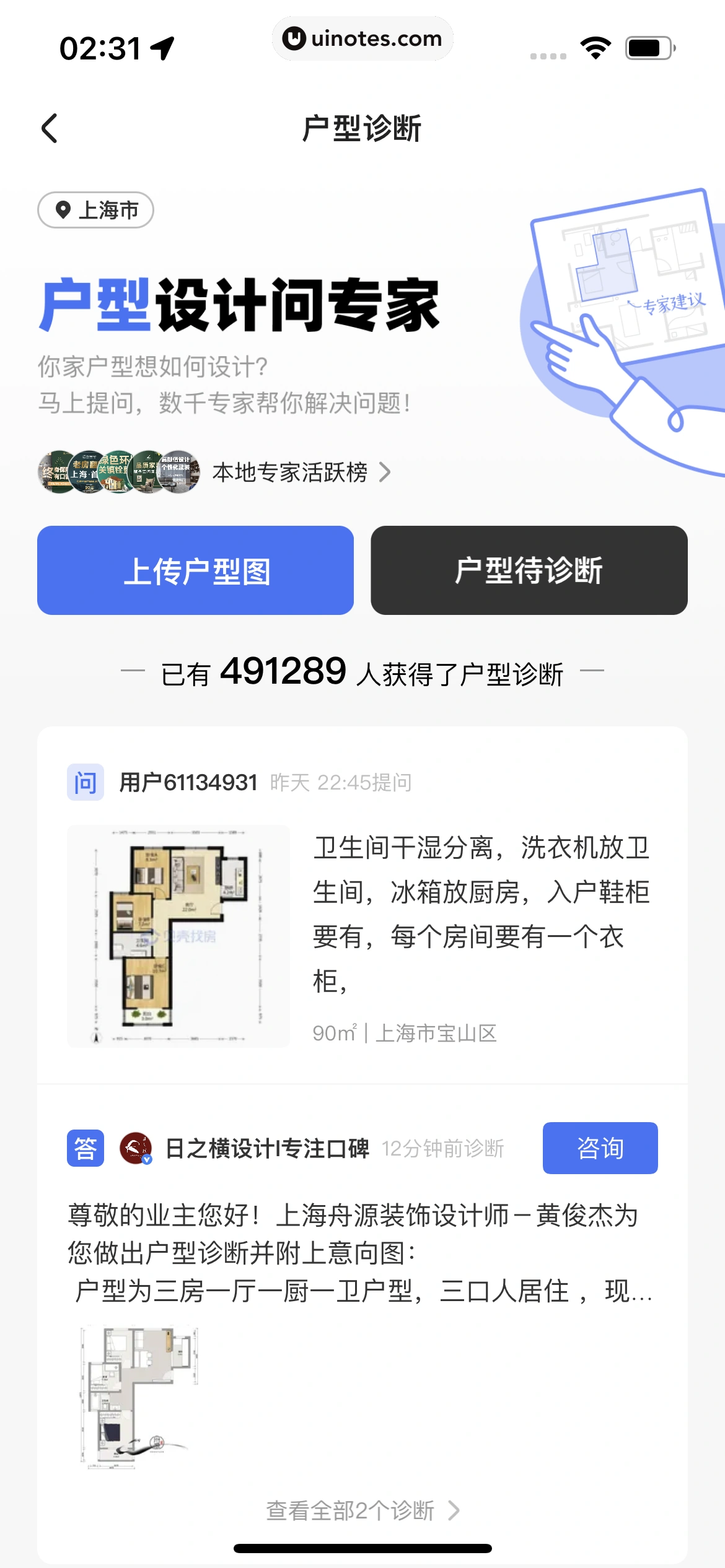Viewport: 725px width, 1568px height.
Task: Switch to the 户型待诊断 tab
Action: point(529,570)
